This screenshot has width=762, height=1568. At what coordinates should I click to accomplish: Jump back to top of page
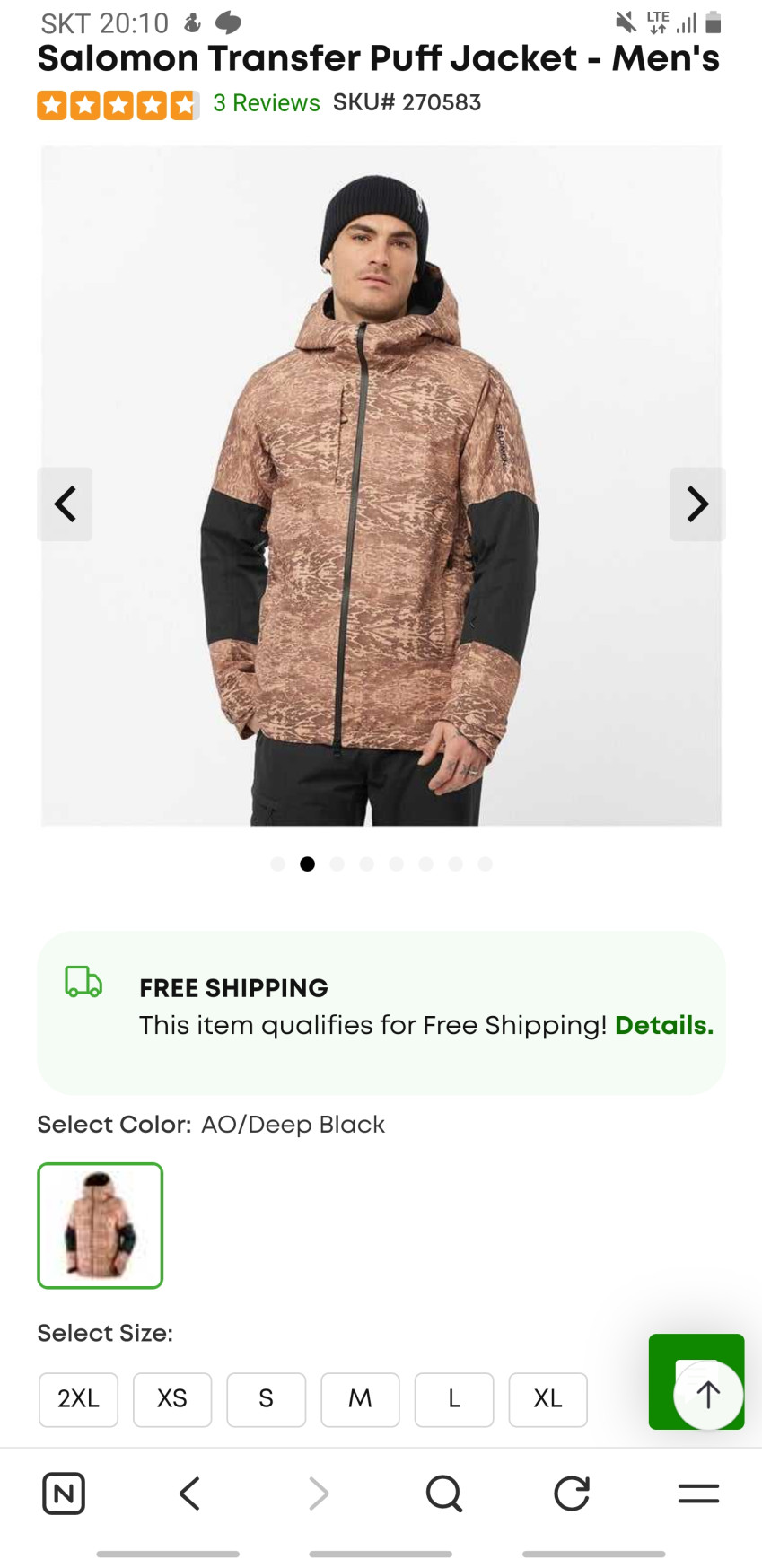coord(708,1394)
